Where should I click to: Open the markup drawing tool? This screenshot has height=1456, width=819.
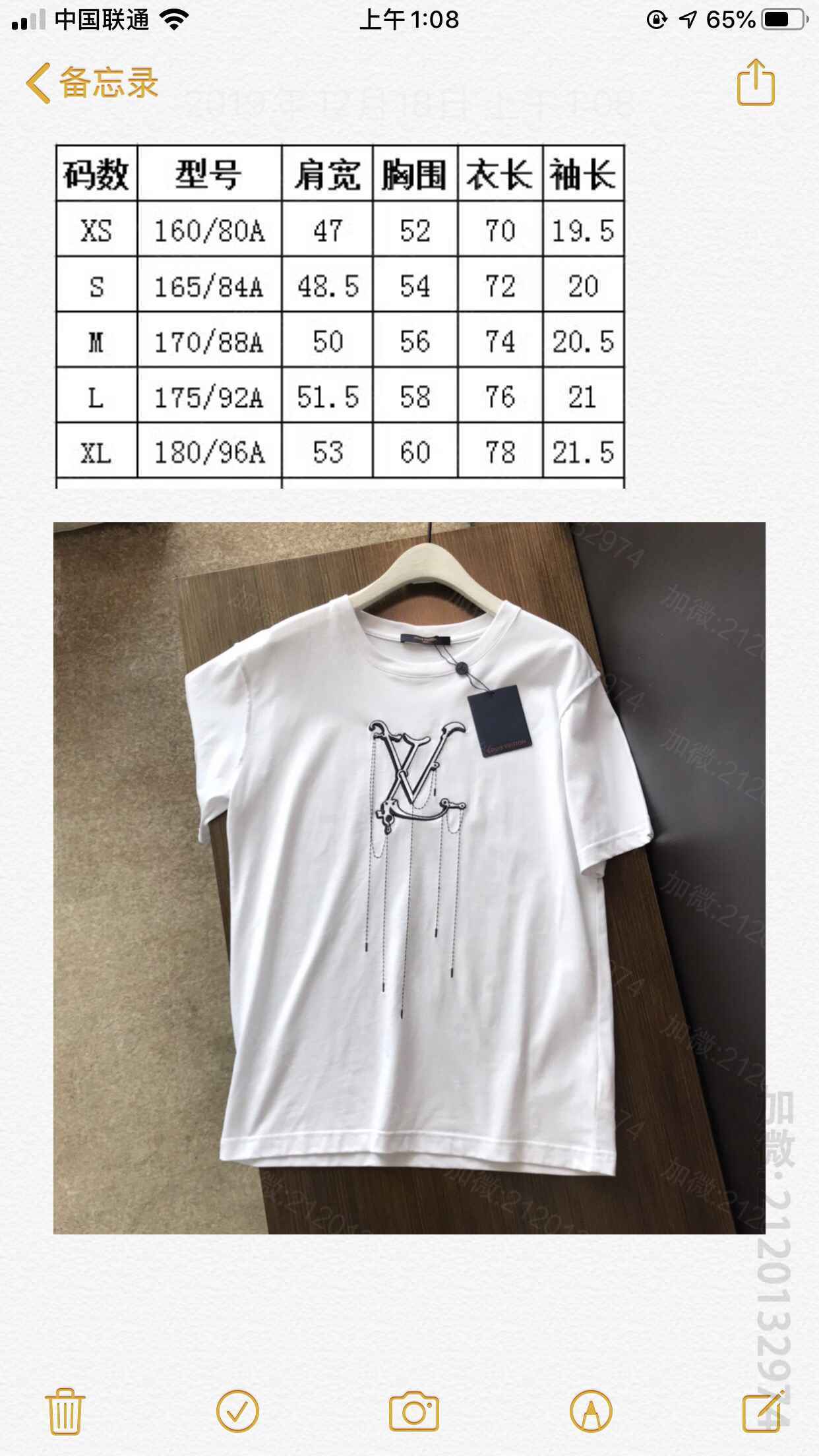591,1410
